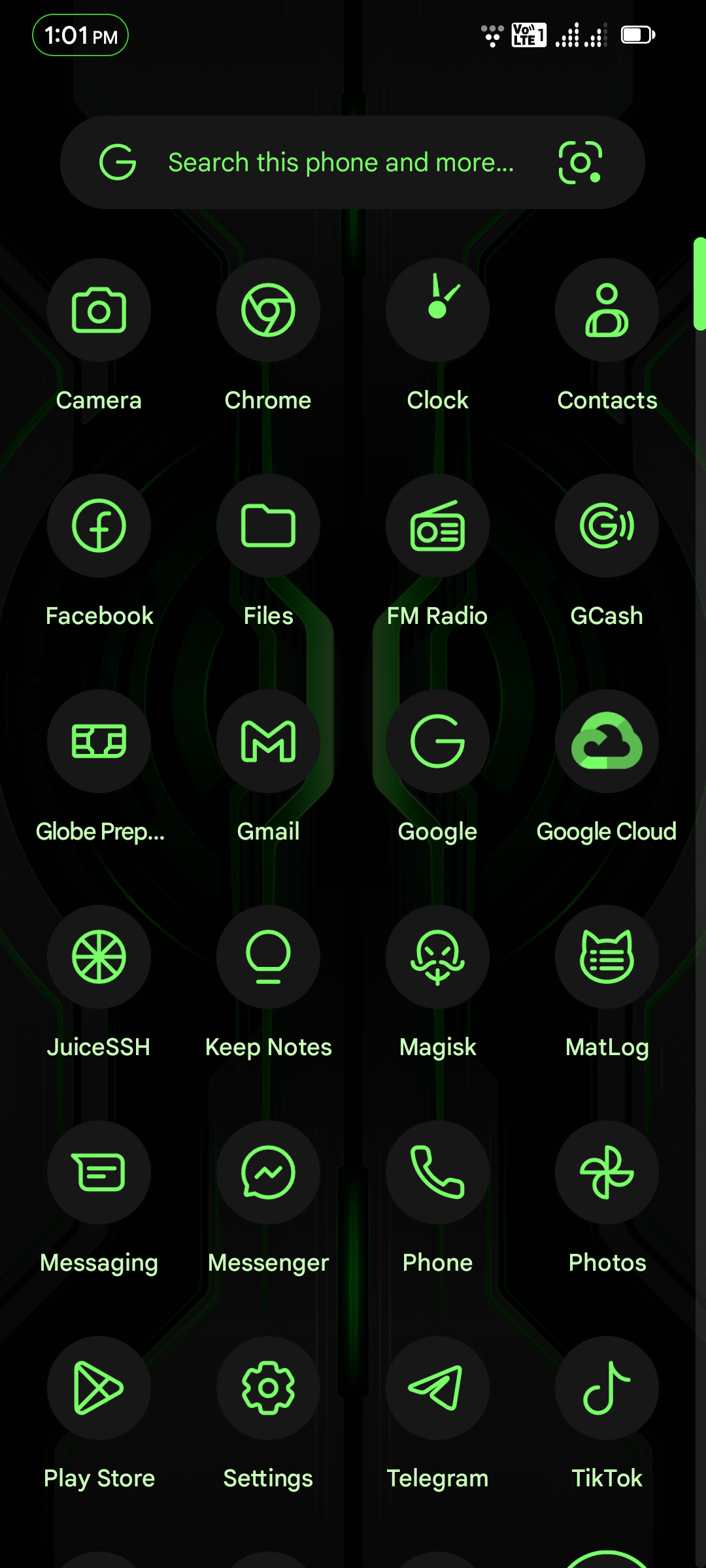
Task: Launch Facebook
Action: [x=99, y=526]
